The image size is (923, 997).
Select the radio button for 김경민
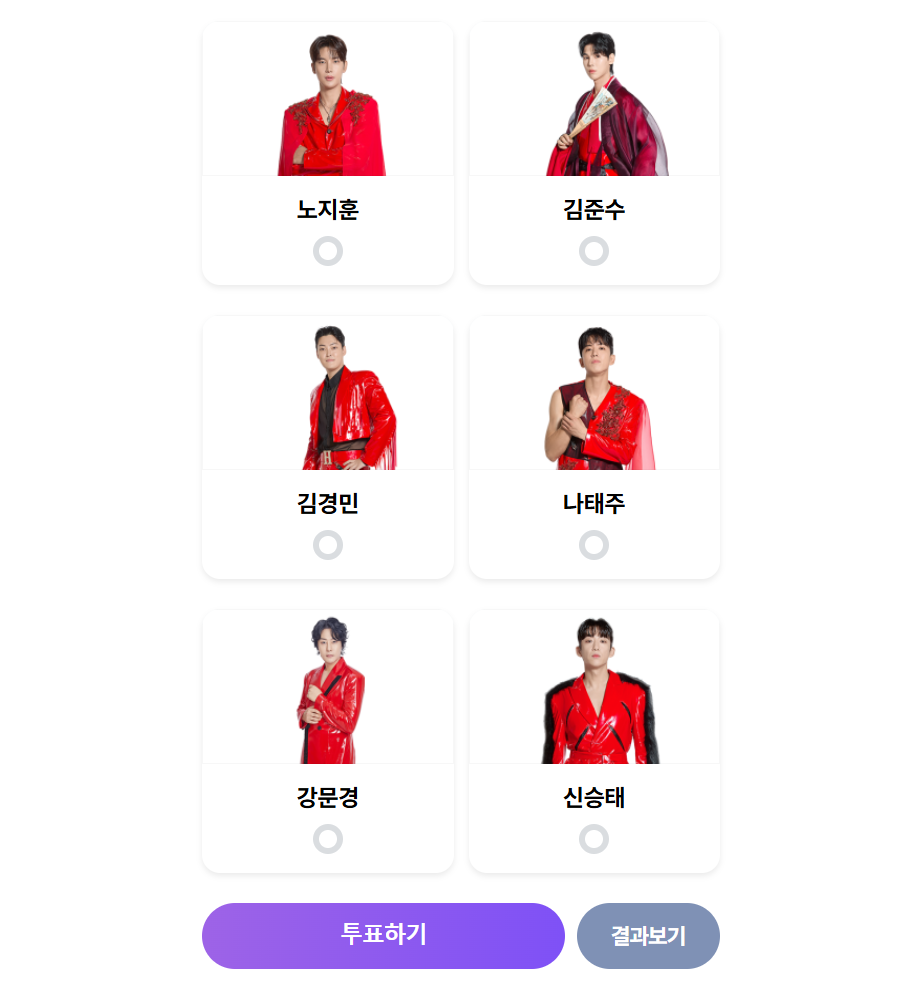pyautogui.click(x=328, y=546)
